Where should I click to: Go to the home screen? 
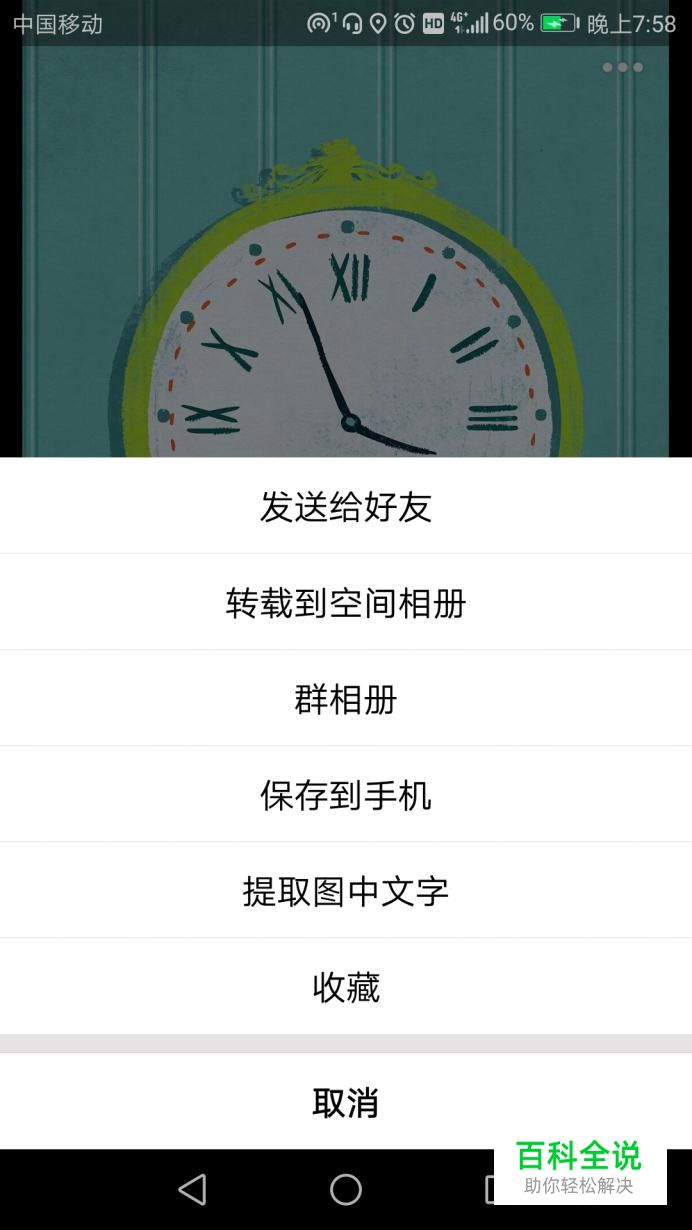coord(346,1189)
